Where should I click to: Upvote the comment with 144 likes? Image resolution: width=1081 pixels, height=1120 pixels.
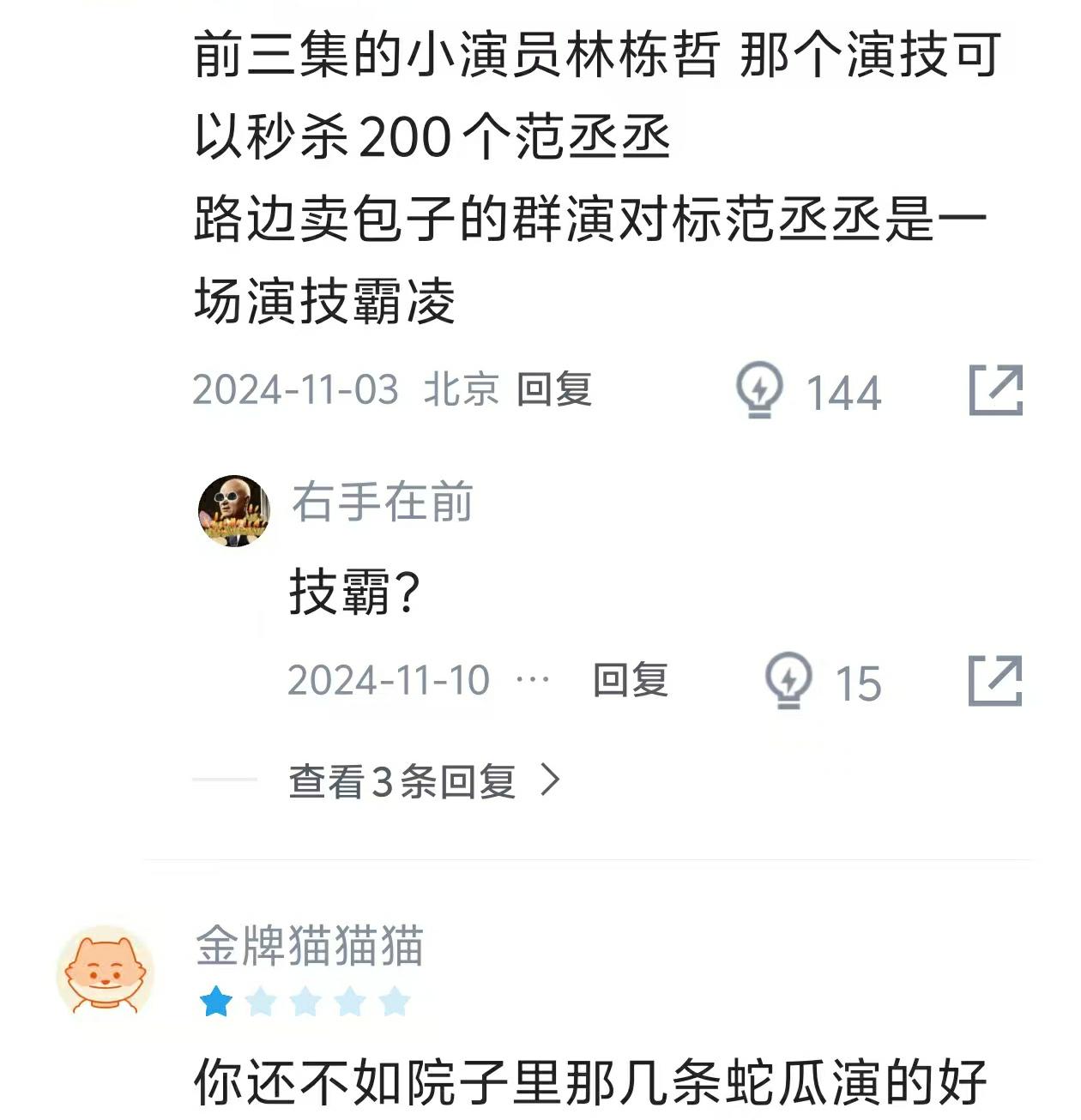pos(760,390)
